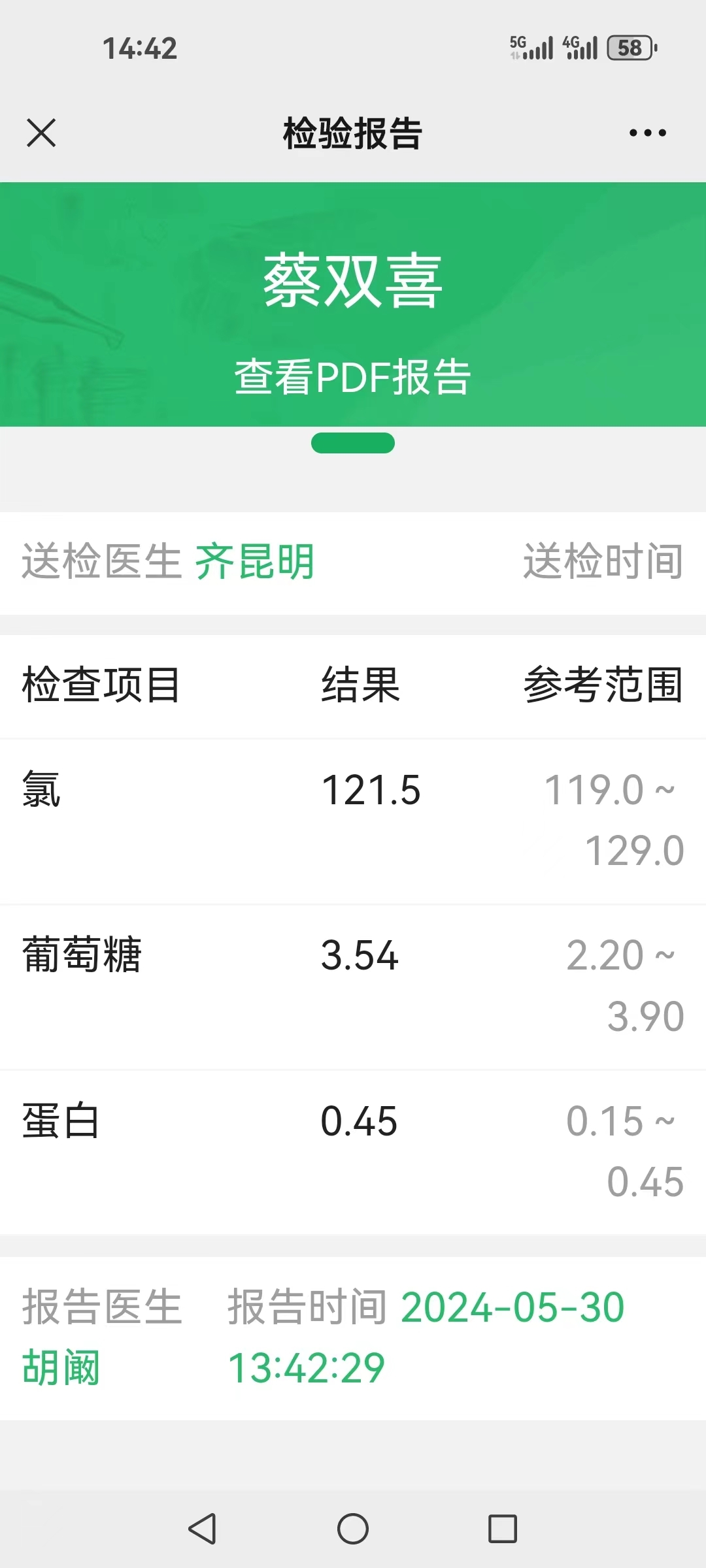Viewport: 706px width, 1568px height.
Task: Open the recent apps overview
Action: pyautogui.click(x=503, y=1529)
